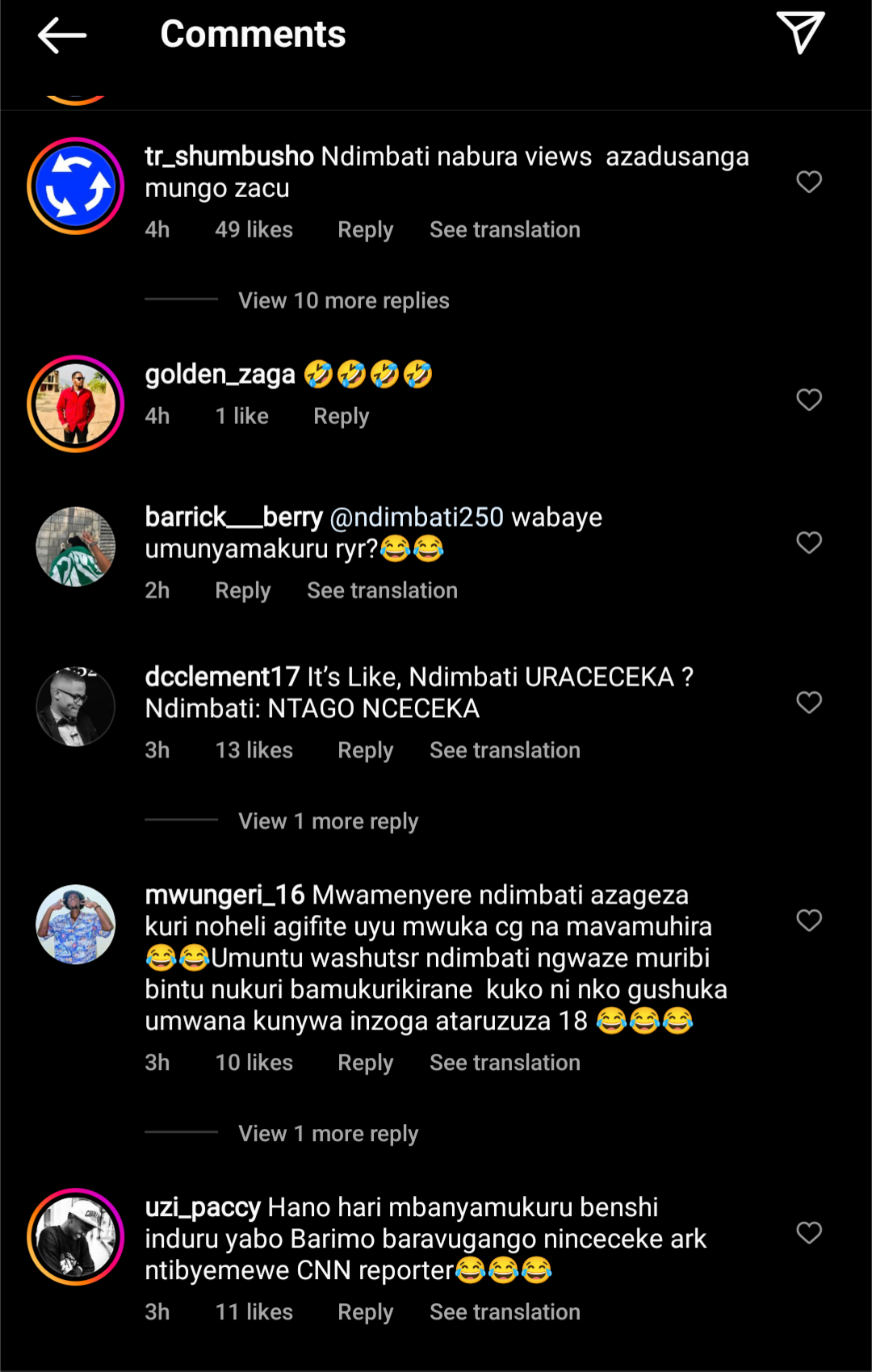View 1 more reply under mwungeri_16
This screenshot has width=872, height=1372.
[x=328, y=1134]
